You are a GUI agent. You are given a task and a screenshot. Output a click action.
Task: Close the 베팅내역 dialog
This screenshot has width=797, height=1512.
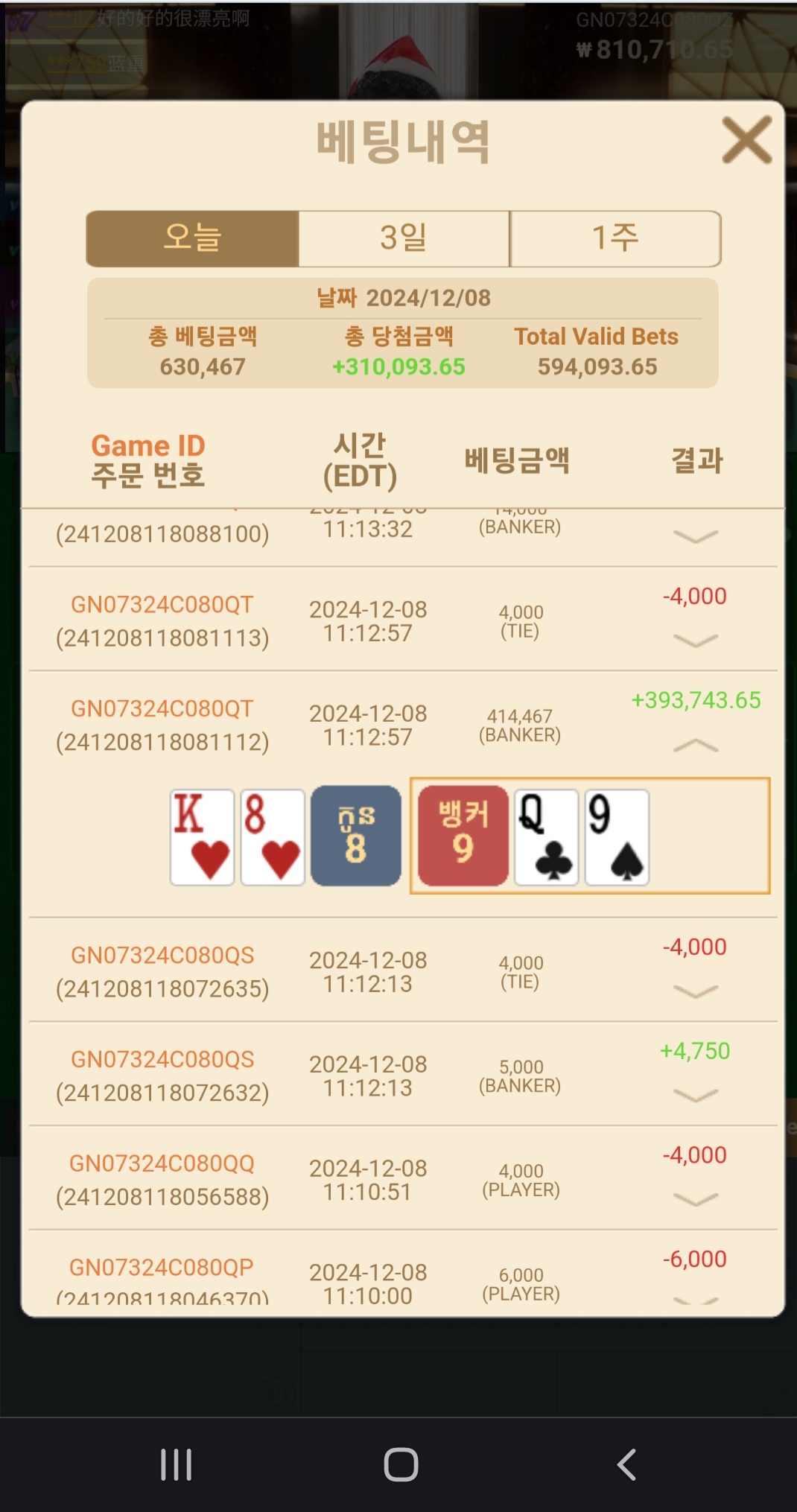coord(746,140)
